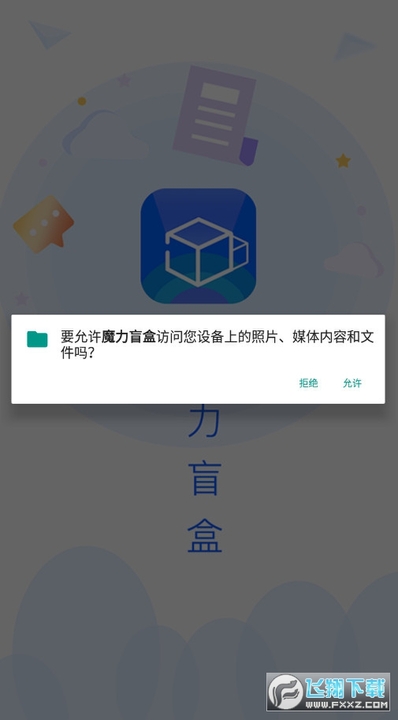Tap 允许 to grant file access
Screen dimensions: 398x720
click(352, 383)
